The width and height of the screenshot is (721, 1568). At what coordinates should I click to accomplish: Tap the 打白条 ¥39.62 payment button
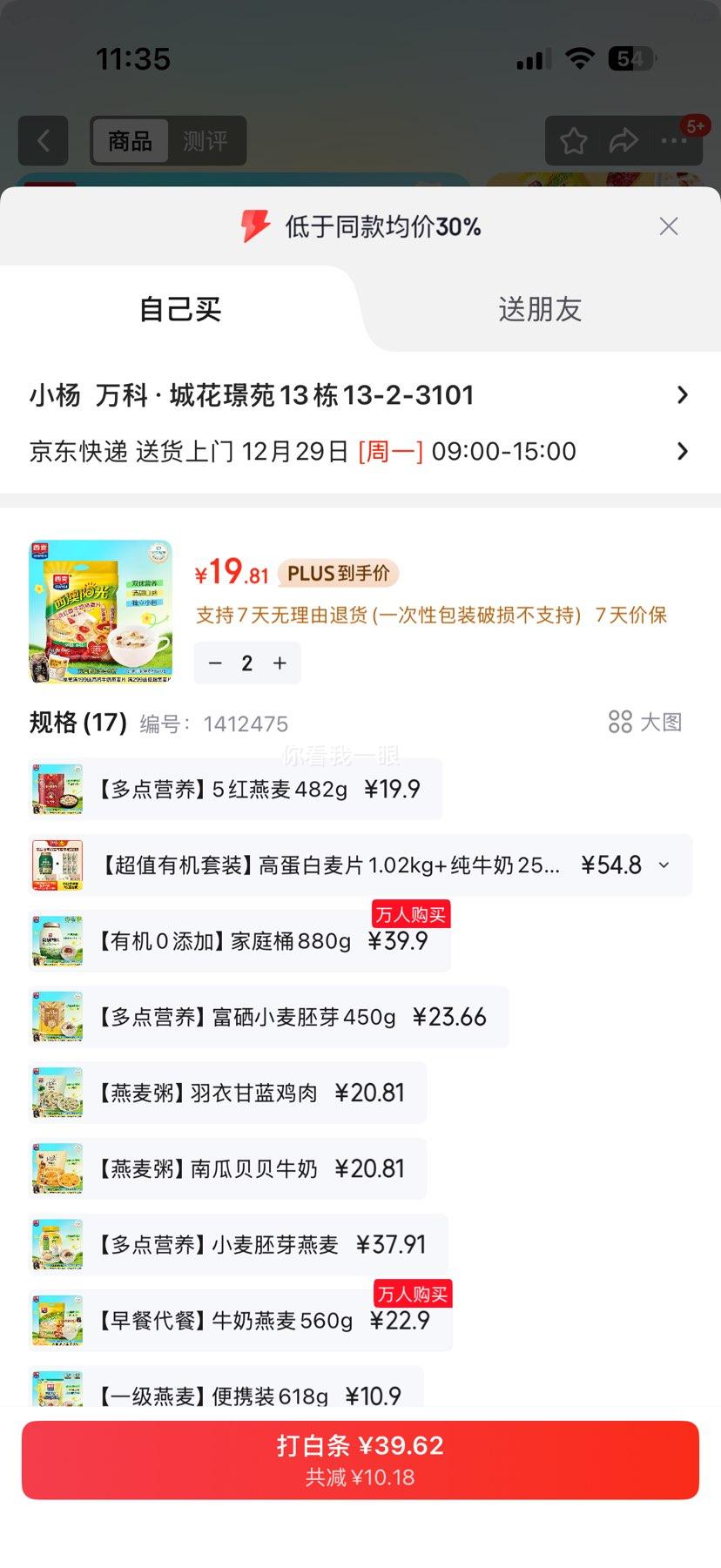coord(360,1459)
